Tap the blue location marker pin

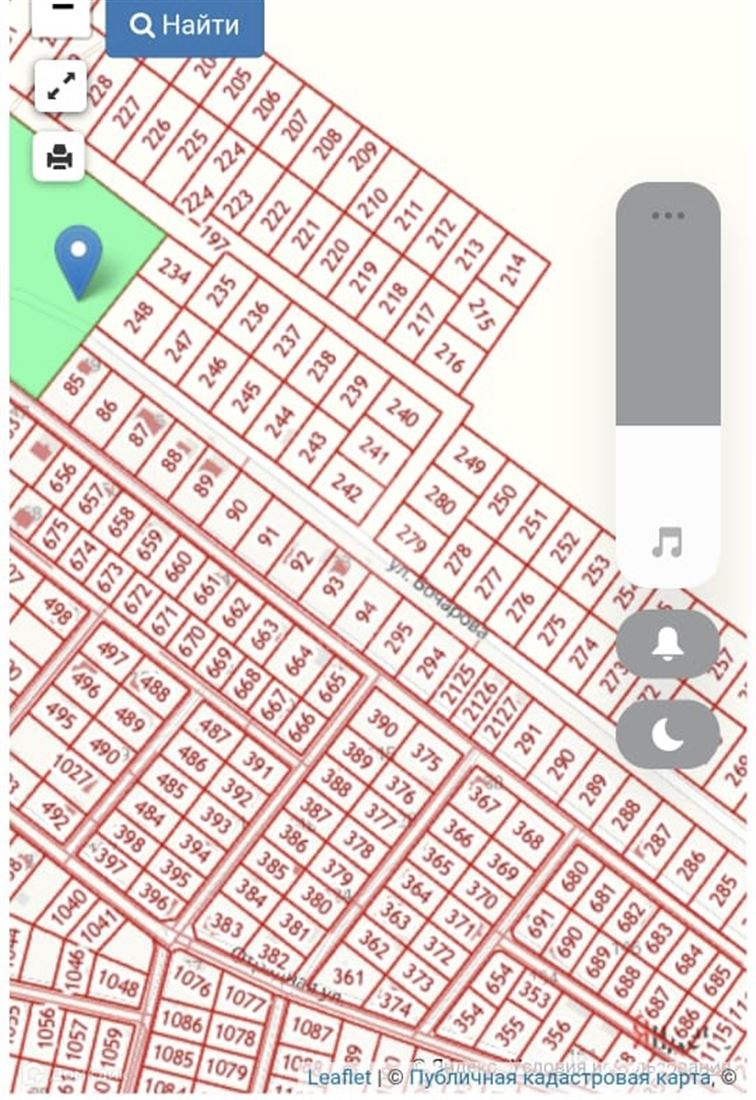[79, 258]
